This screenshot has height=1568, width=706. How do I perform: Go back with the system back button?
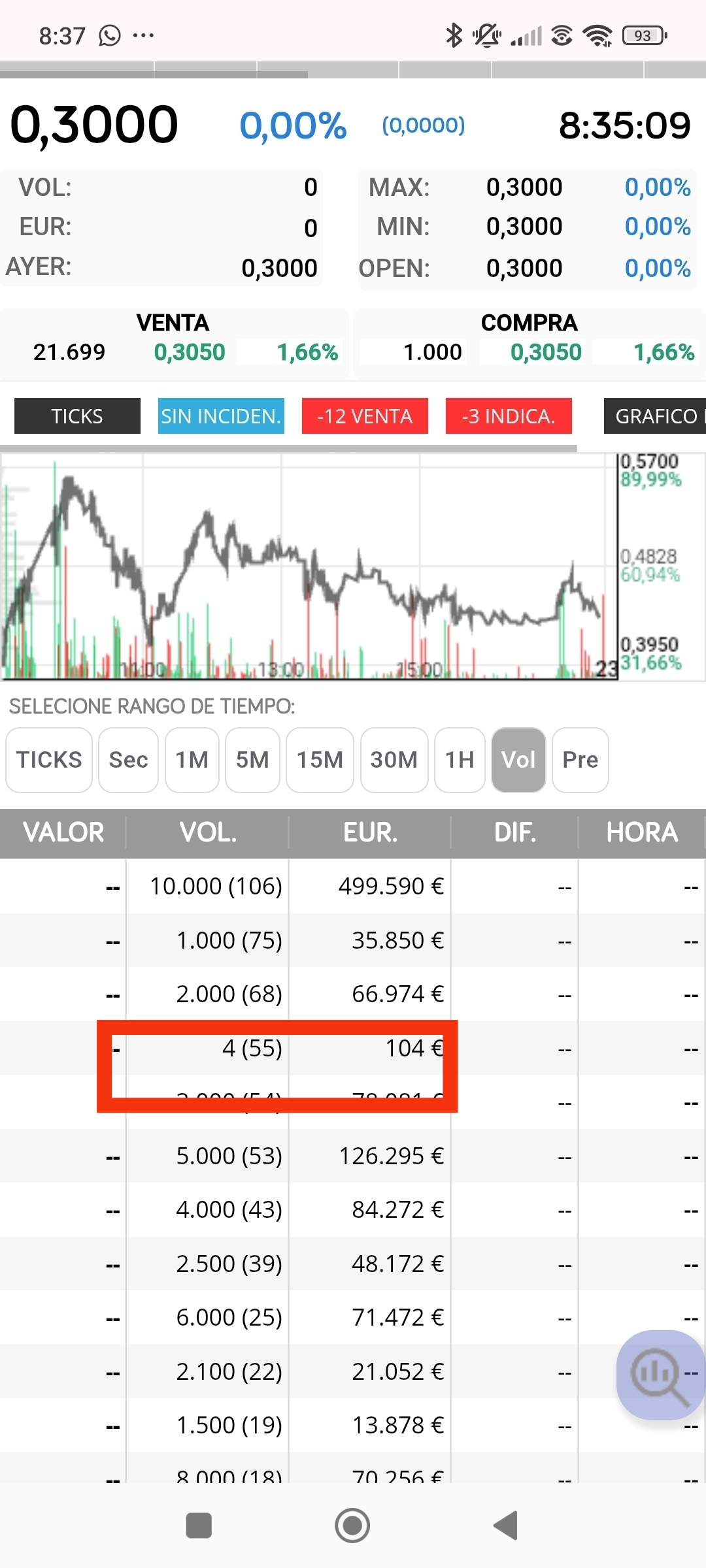click(505, 1526)
